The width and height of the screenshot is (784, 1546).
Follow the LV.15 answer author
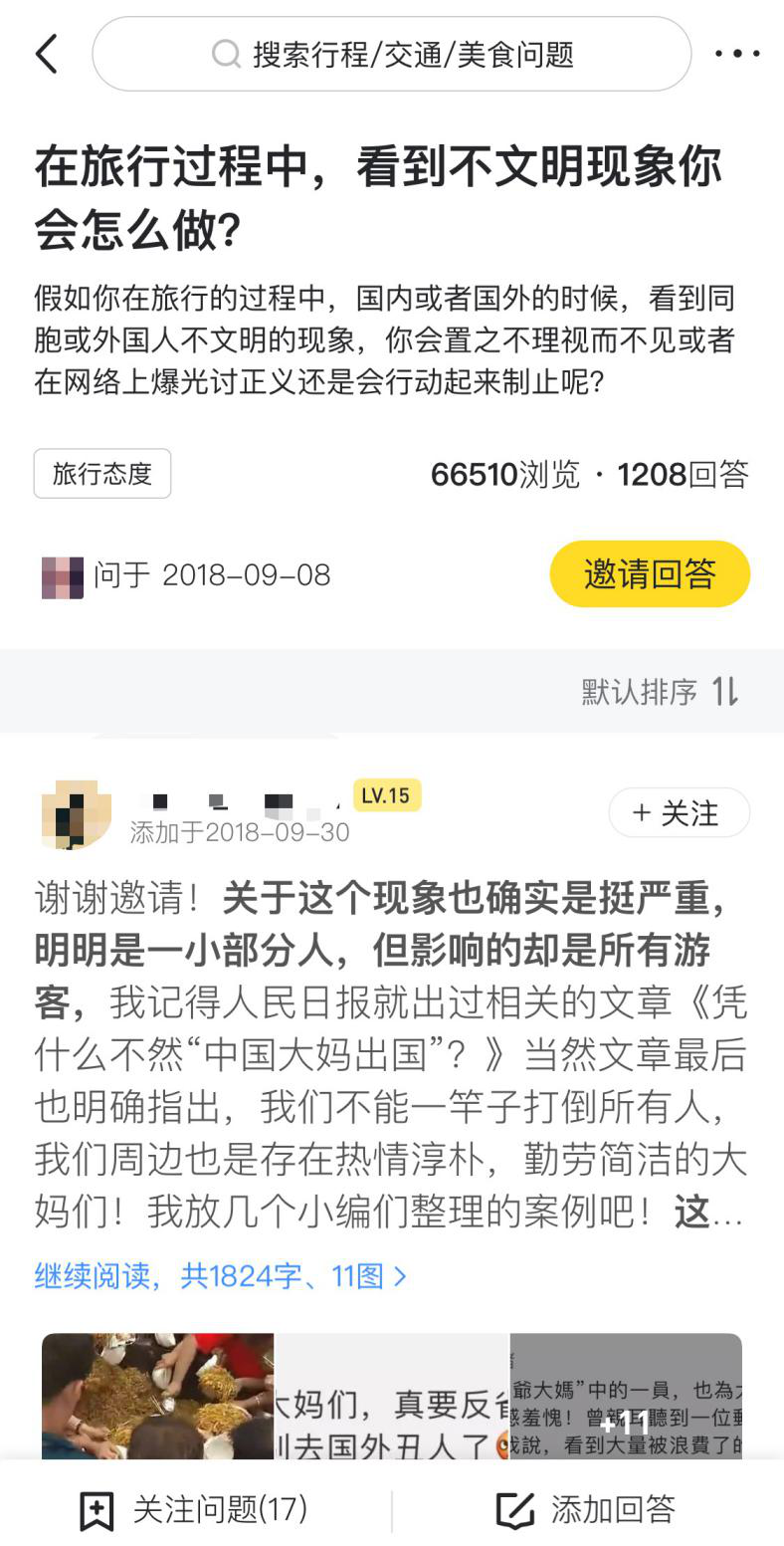(679, 813)
